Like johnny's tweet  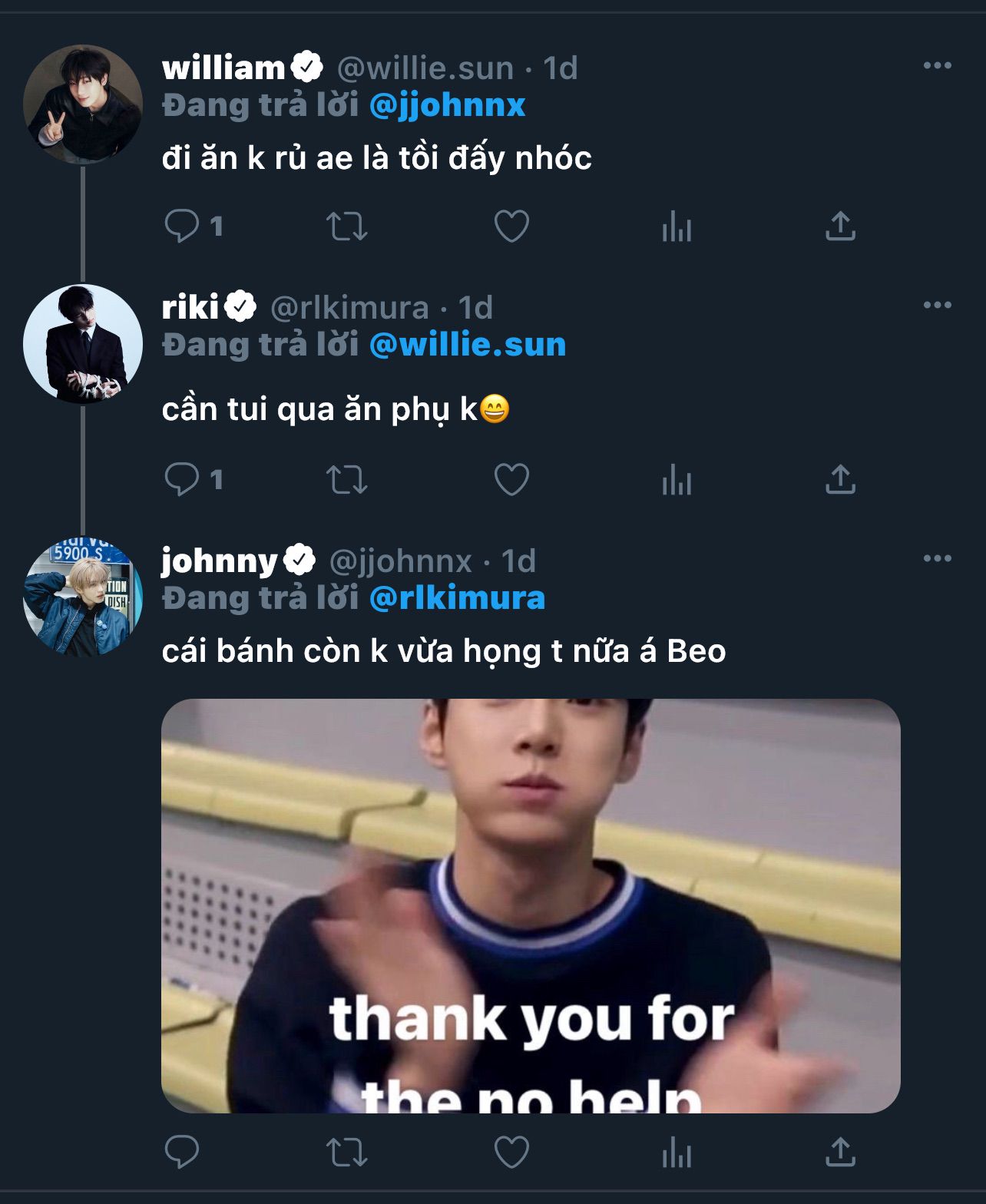[x=511, y=1153]
